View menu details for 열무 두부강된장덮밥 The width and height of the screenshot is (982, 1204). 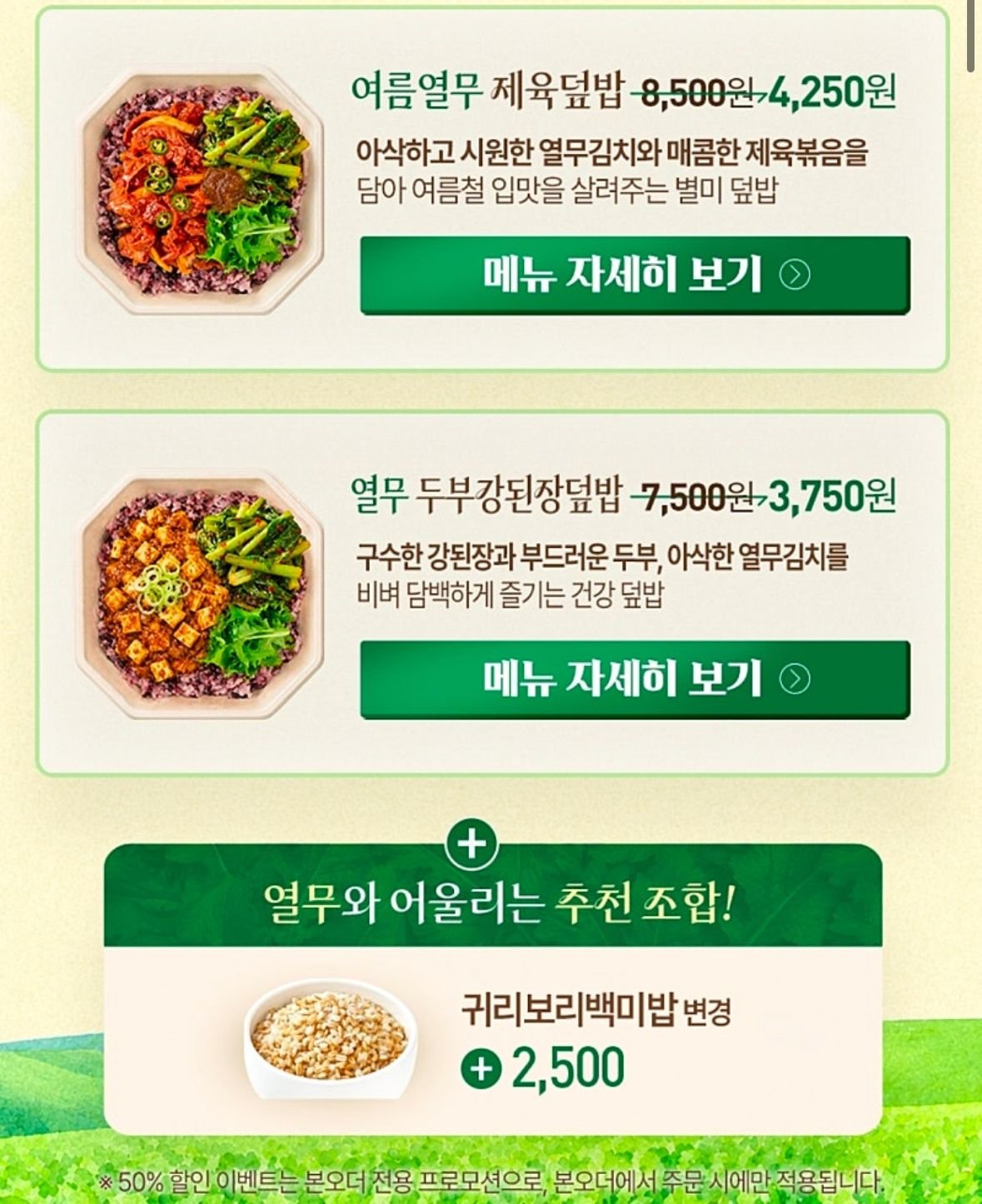pyautogui.click(x=635, y=679)
